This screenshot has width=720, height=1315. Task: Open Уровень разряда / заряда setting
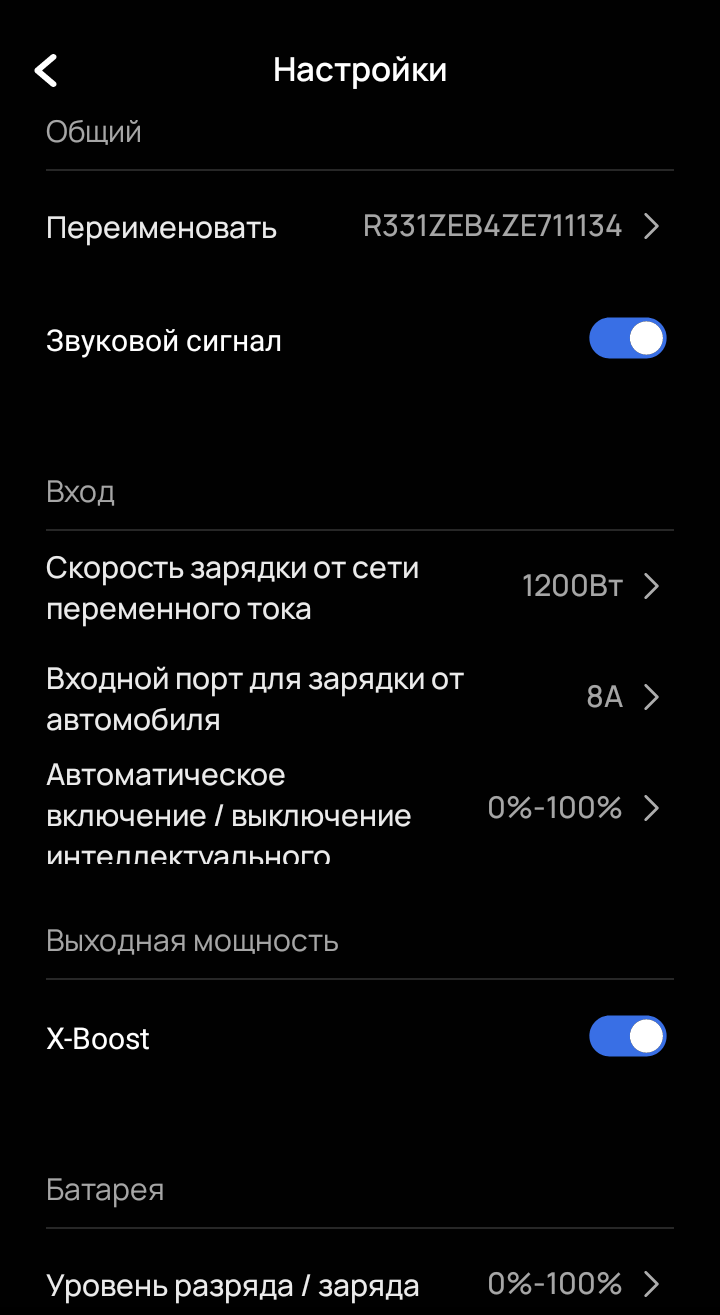(360, 1284)
